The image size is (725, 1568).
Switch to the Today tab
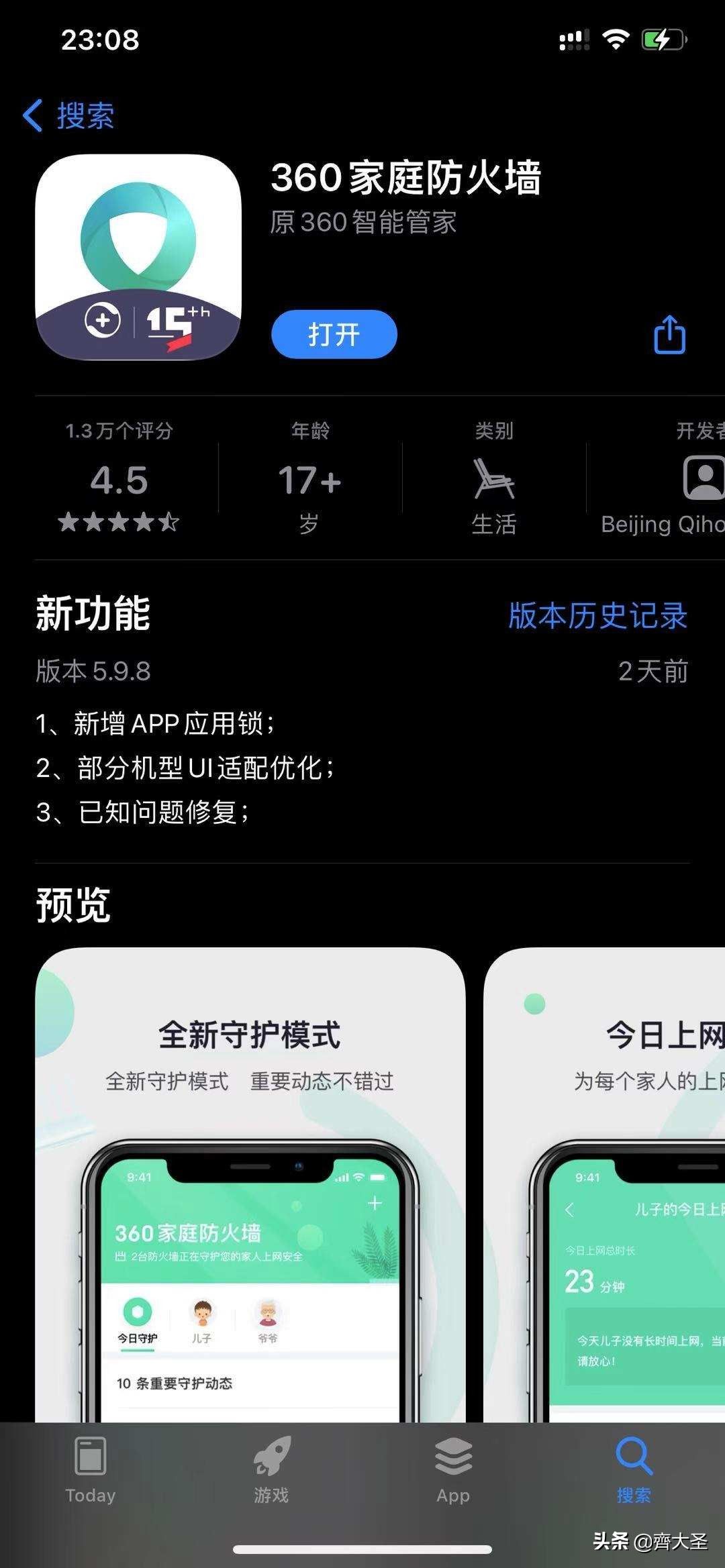coord(90,1470)
